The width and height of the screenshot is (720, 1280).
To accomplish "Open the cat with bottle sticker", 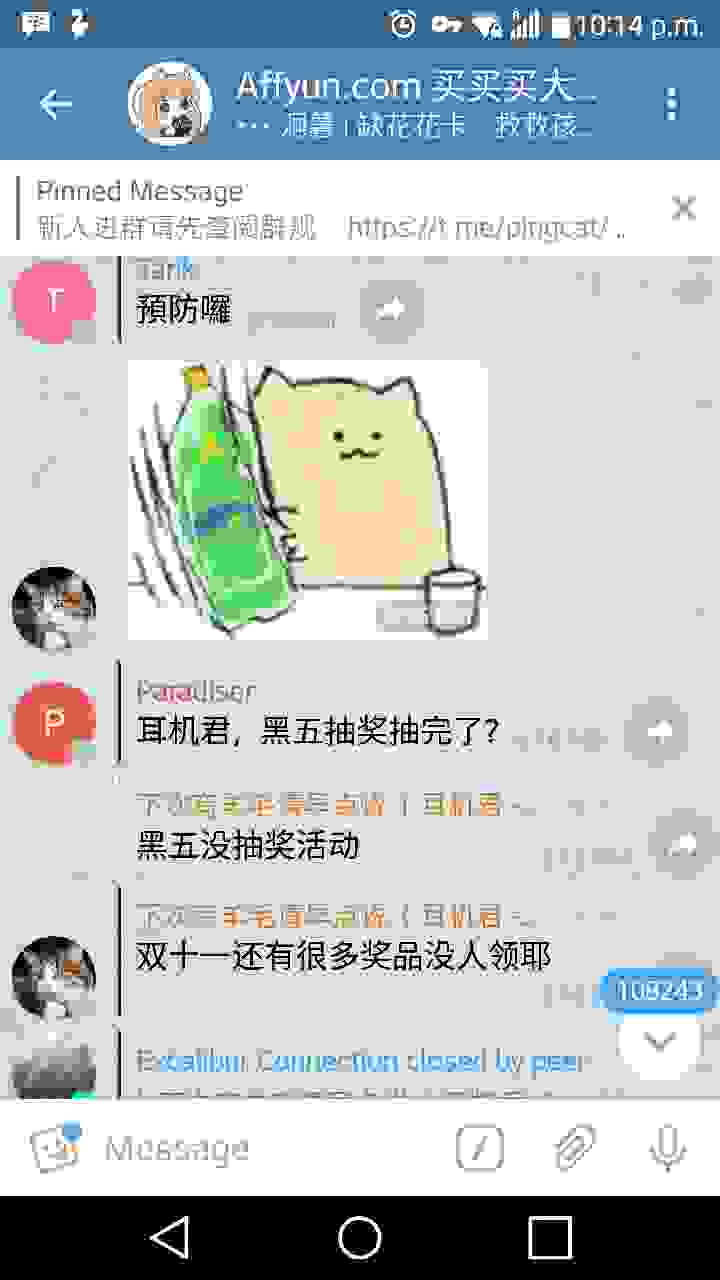I will (307, 499).
